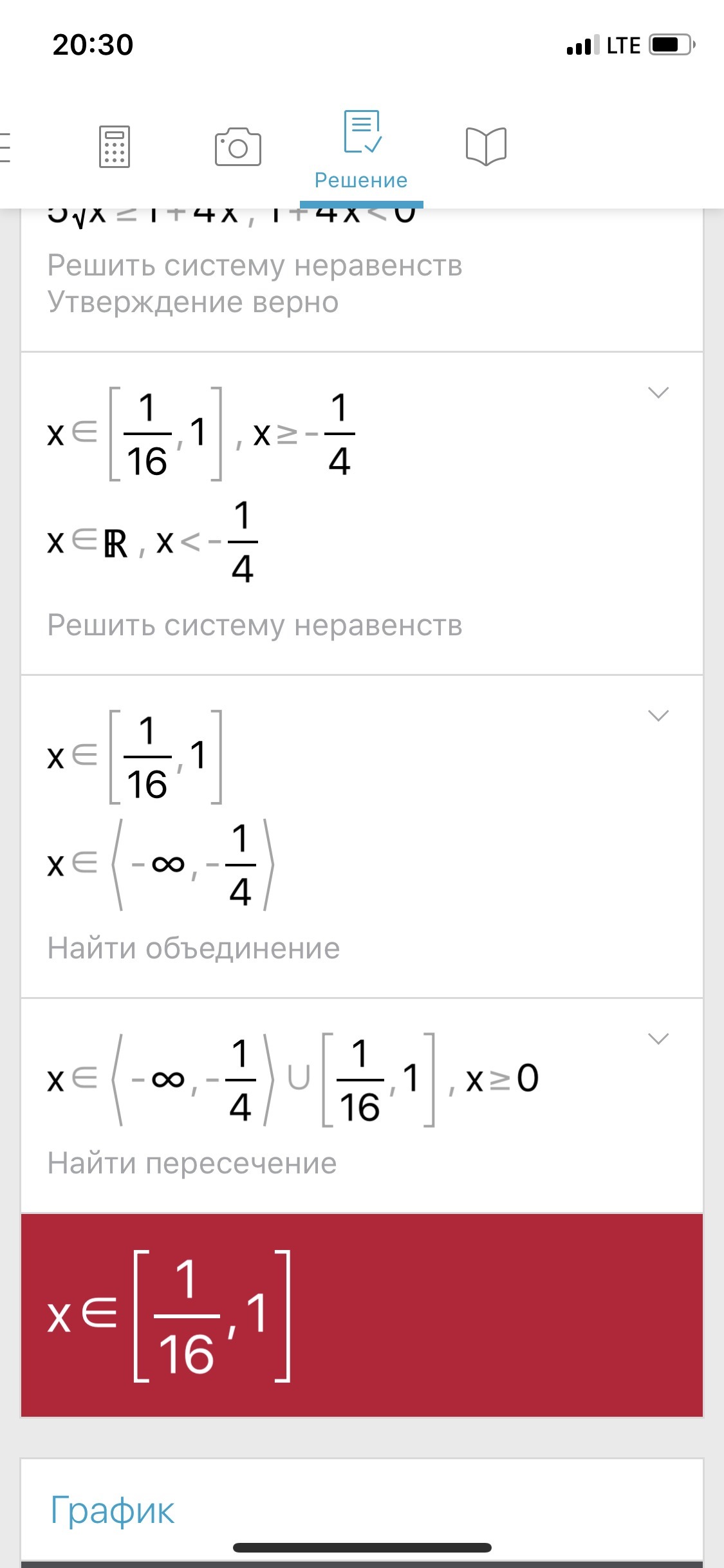Switch to the calculator tab
724x1568 pixels.
click(115, 147)
